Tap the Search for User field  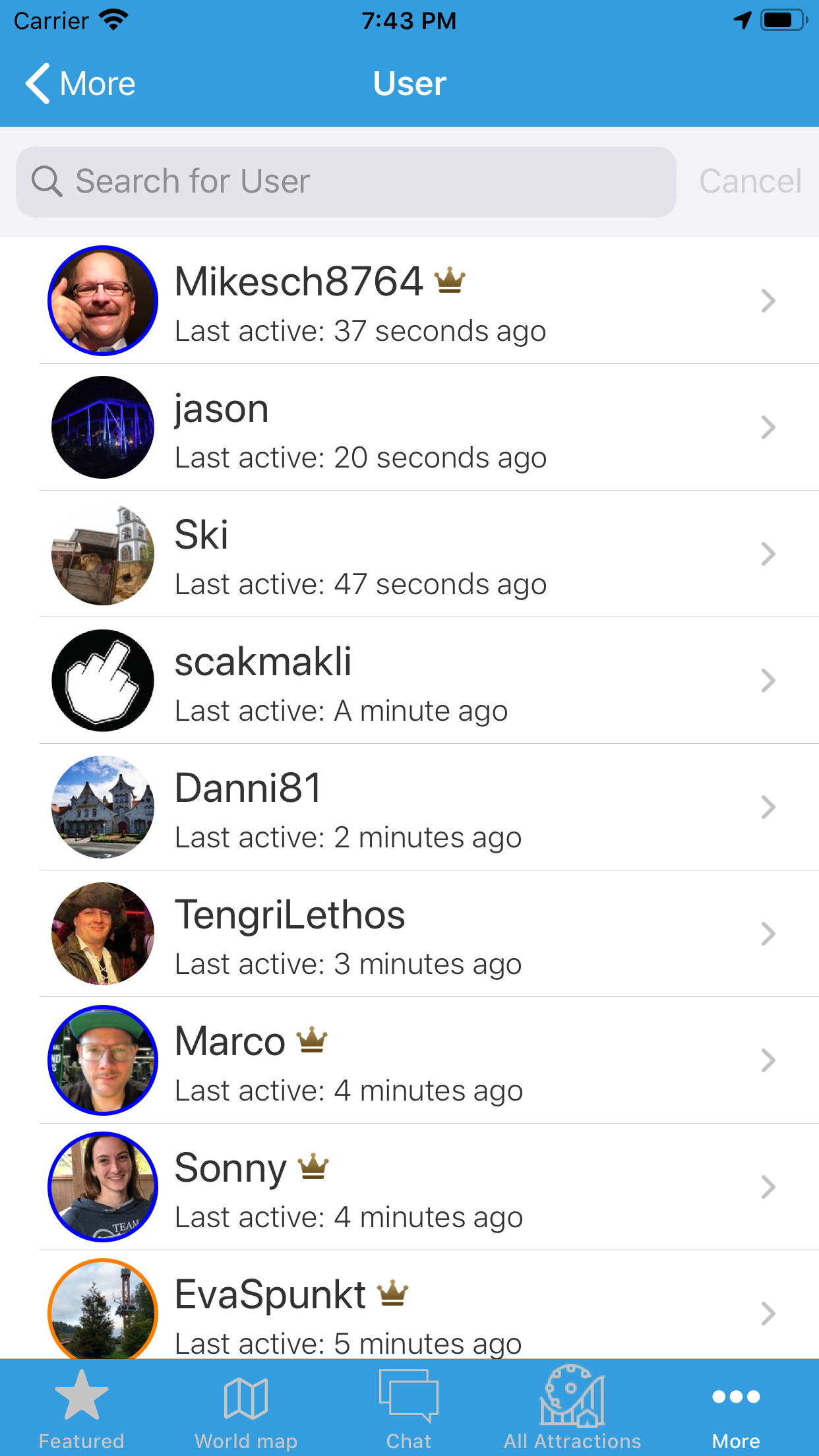pyautogui.click(x=346, y=182)
